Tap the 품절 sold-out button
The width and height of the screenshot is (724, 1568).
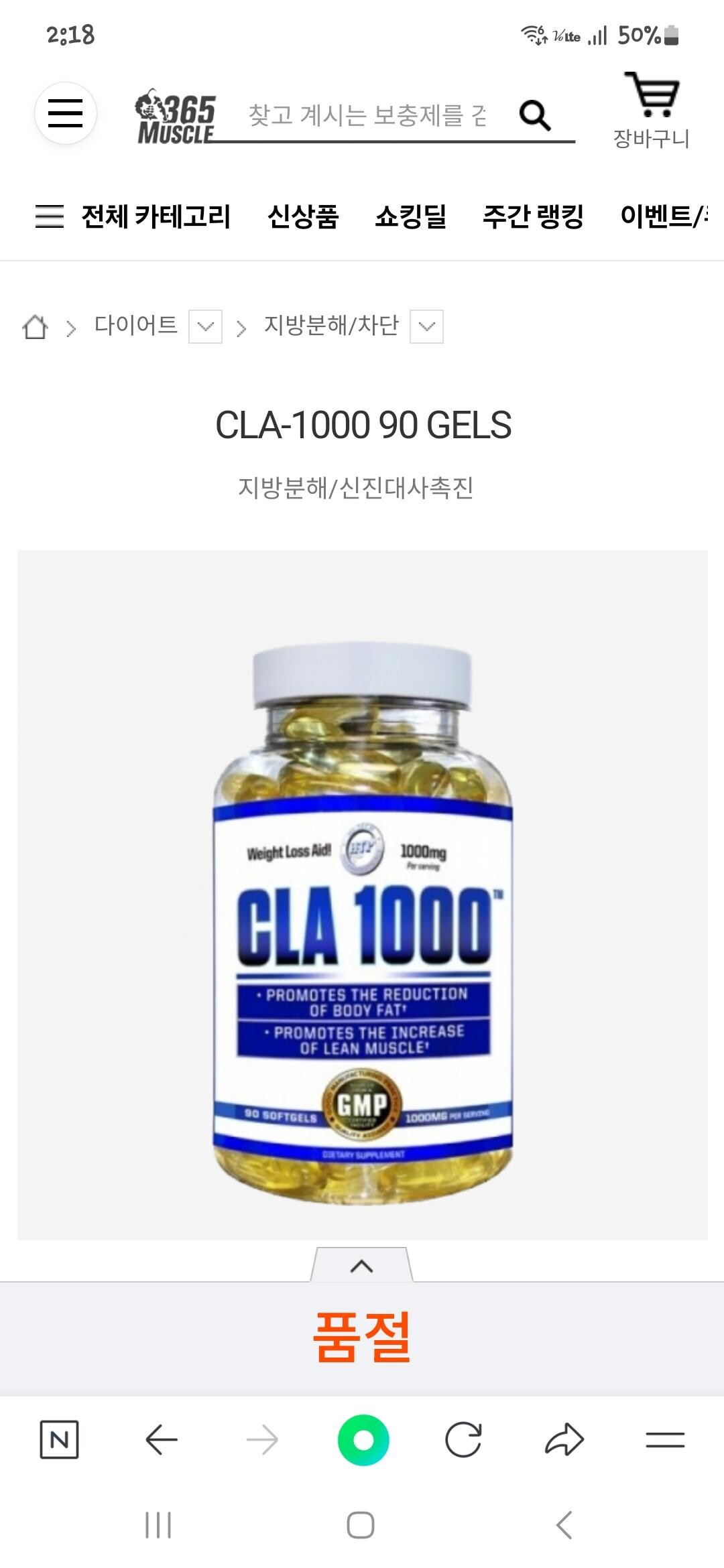point(362,1338)
